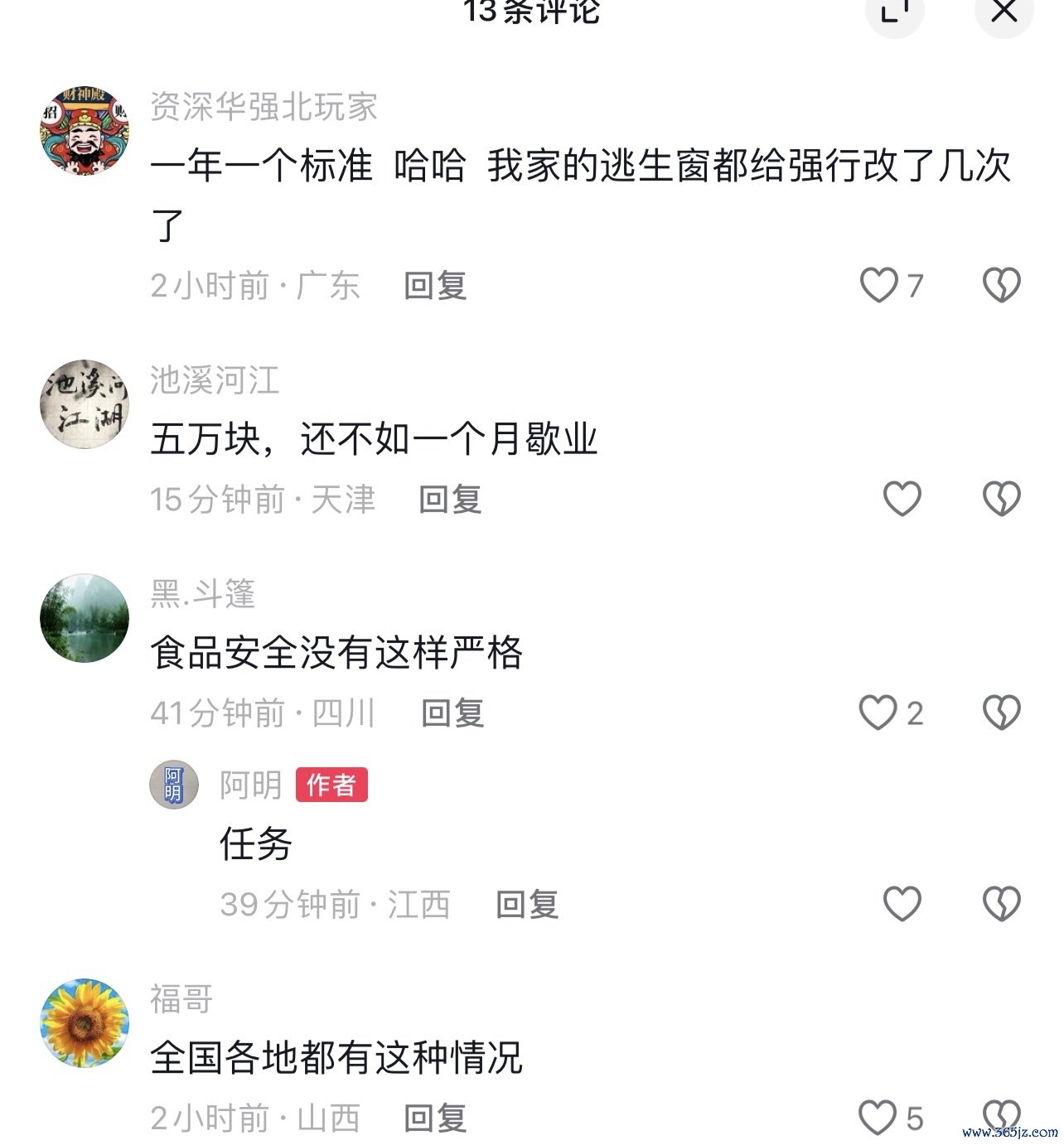Open 黑.斗篷's profile avatar

(85, 618)
